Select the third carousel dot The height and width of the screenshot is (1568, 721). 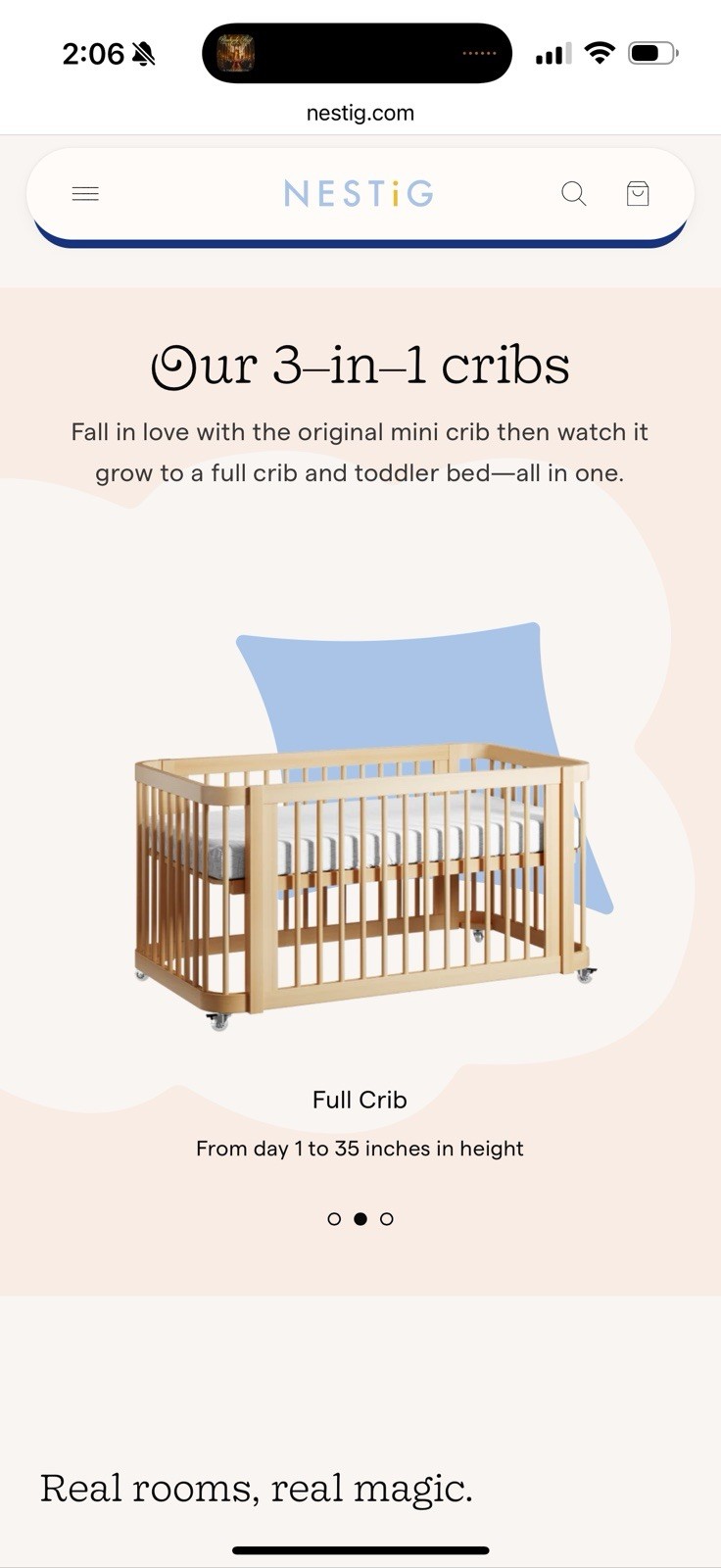click(x=387, y=1219)
